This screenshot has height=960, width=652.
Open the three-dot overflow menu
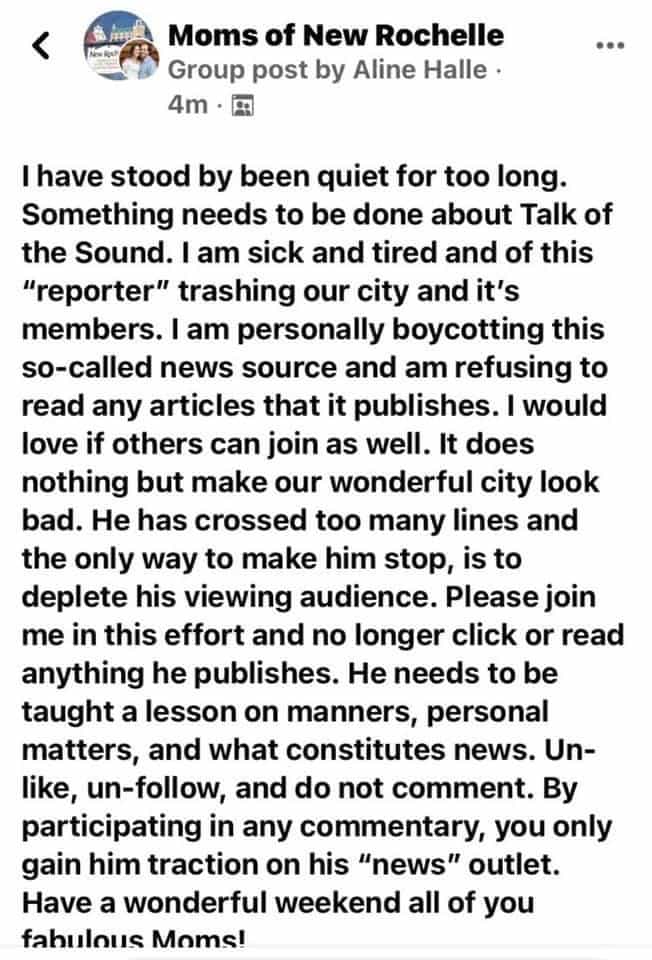(610, 46)
